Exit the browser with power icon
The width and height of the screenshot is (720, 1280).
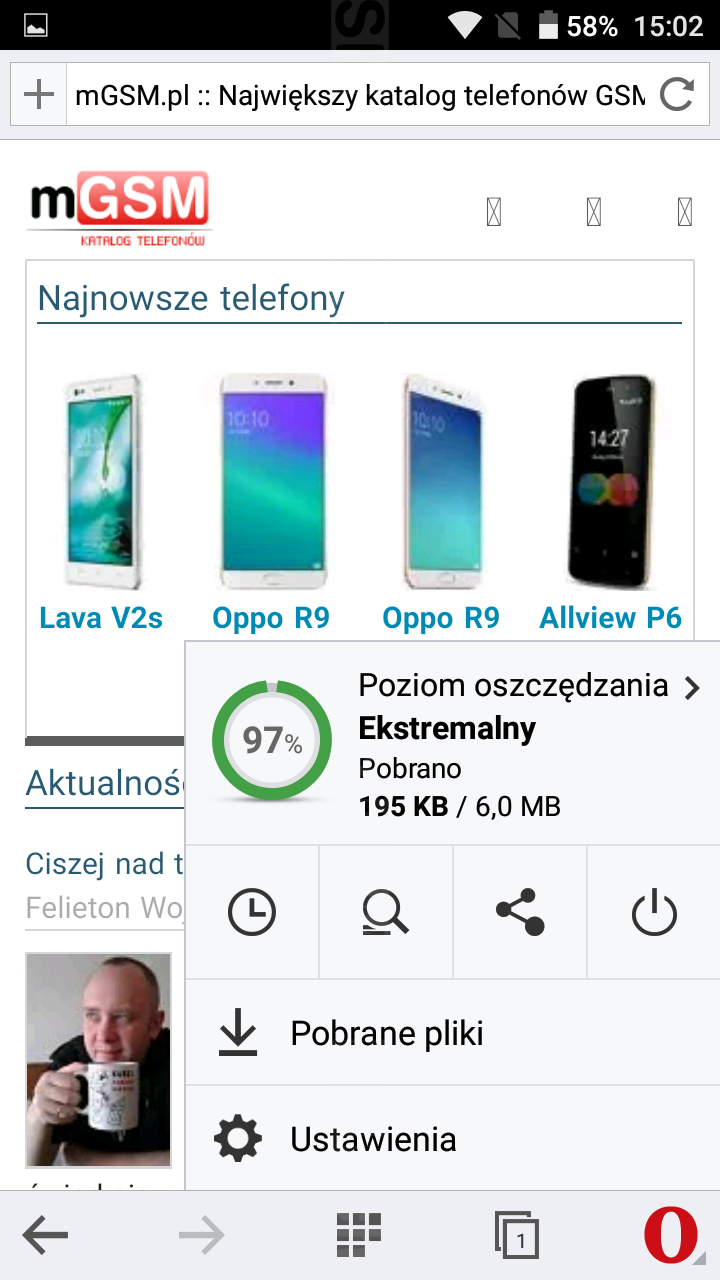point(654,912)
